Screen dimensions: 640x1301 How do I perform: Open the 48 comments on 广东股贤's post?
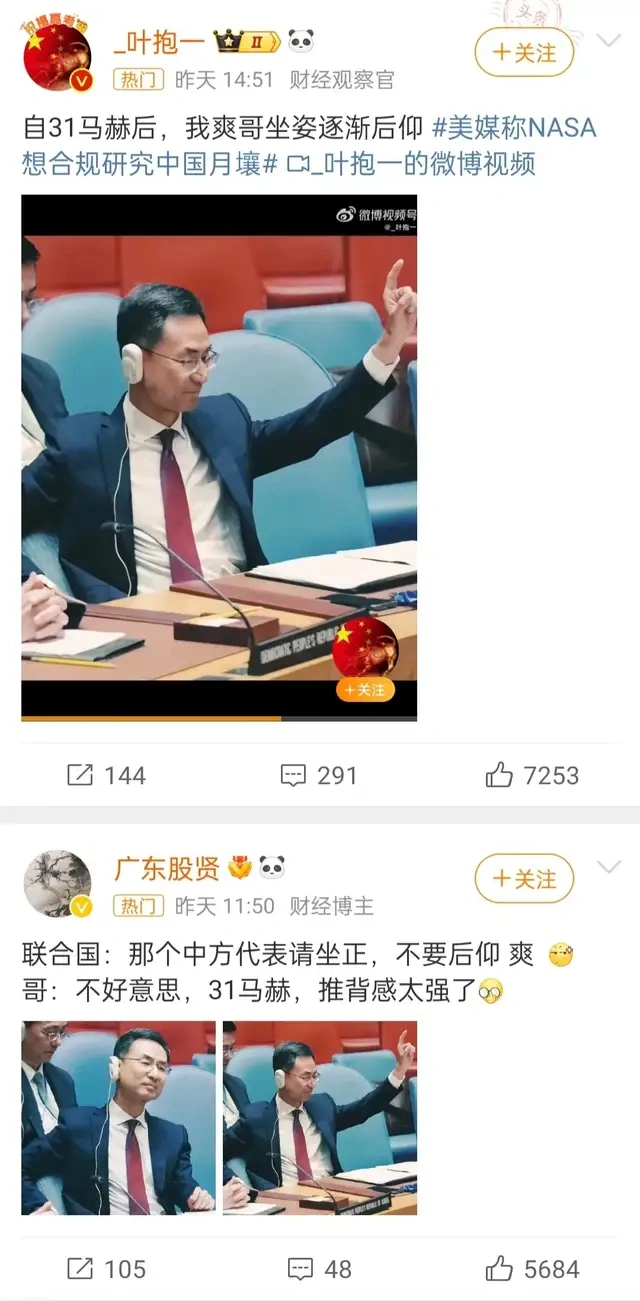point(320,1269)
